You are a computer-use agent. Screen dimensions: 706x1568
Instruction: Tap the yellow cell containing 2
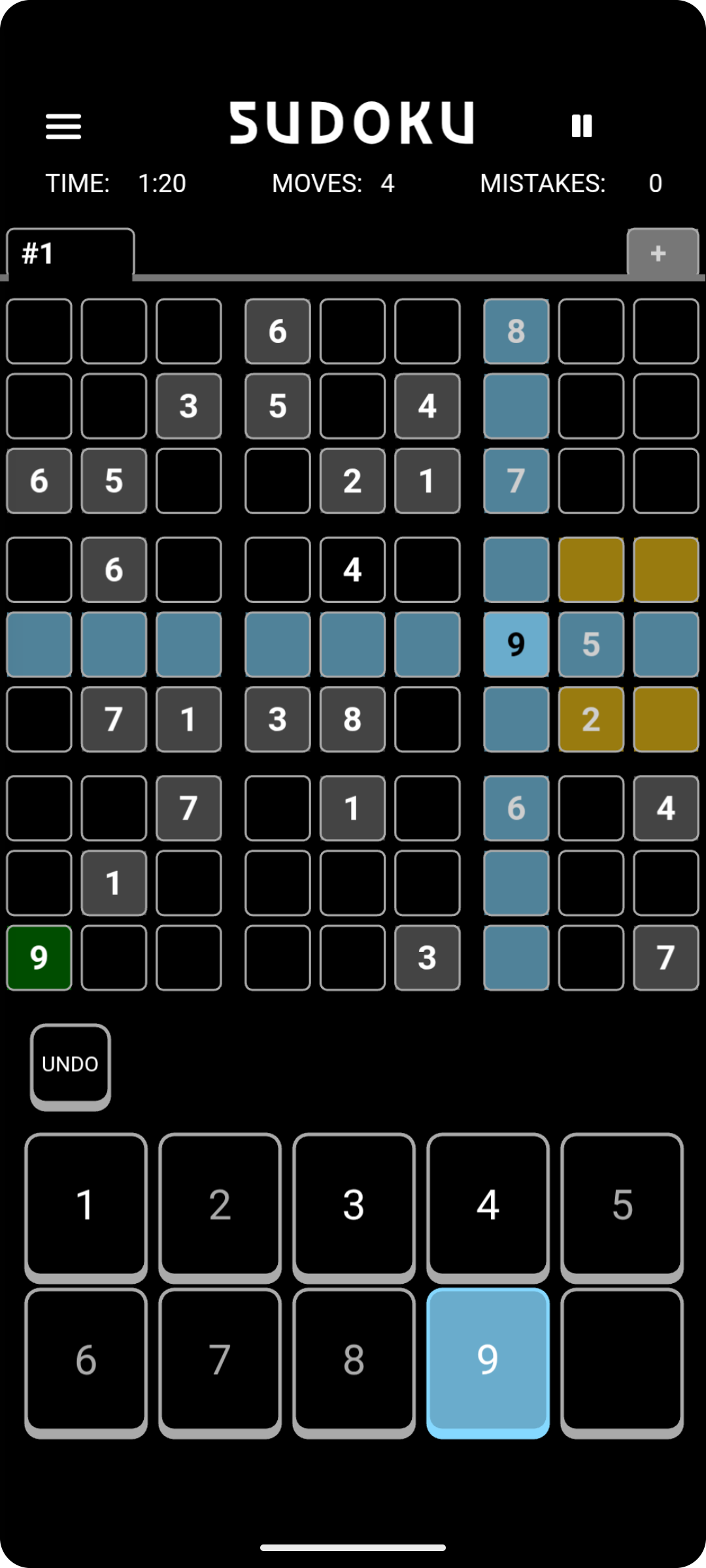(x=591, y=719)
